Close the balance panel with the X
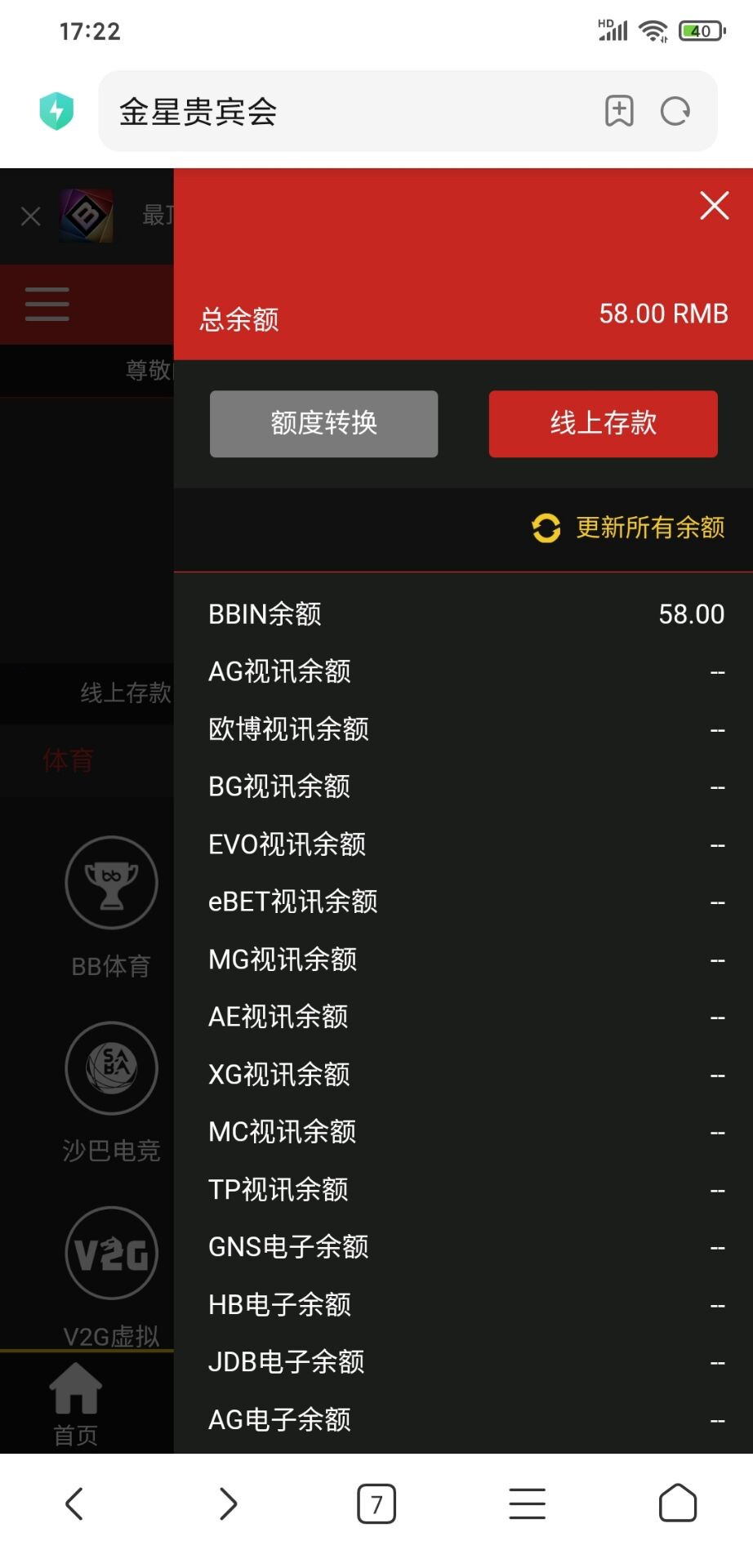The image size is (753, 1568). pyautogui.click(x=714, y=206)
